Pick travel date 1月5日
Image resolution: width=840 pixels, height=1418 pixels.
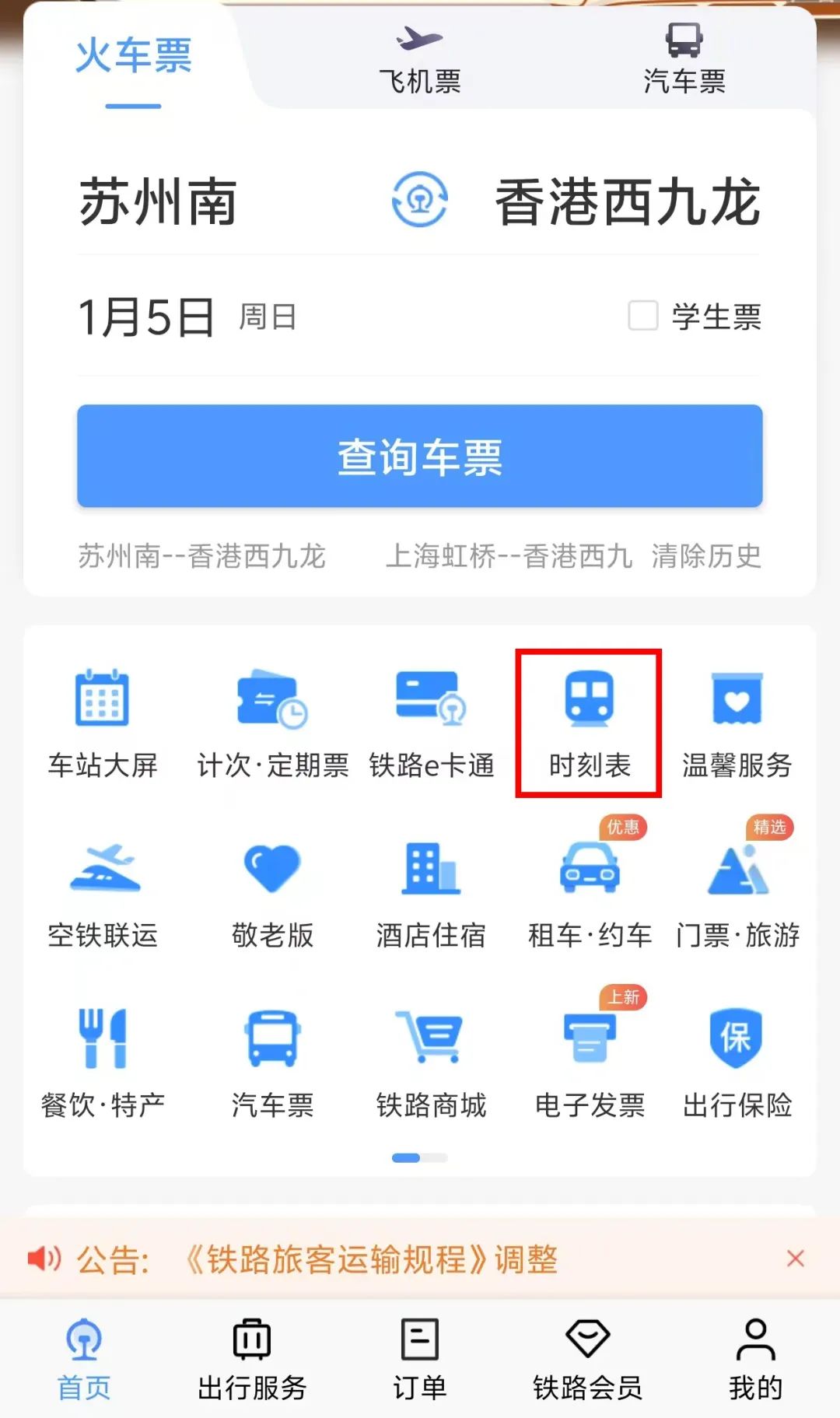(148, 317)
